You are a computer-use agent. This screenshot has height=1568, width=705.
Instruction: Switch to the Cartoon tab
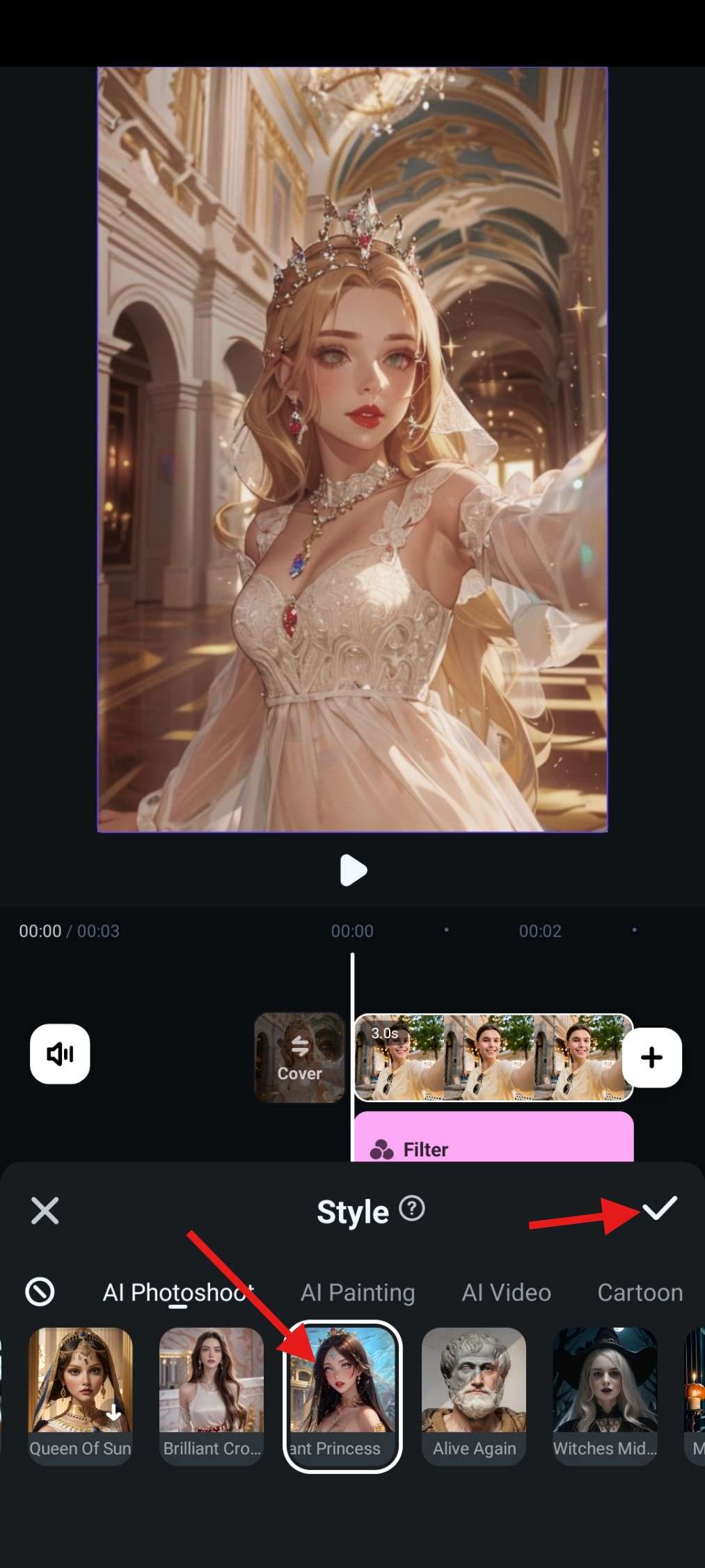[x=640, y=1292]
